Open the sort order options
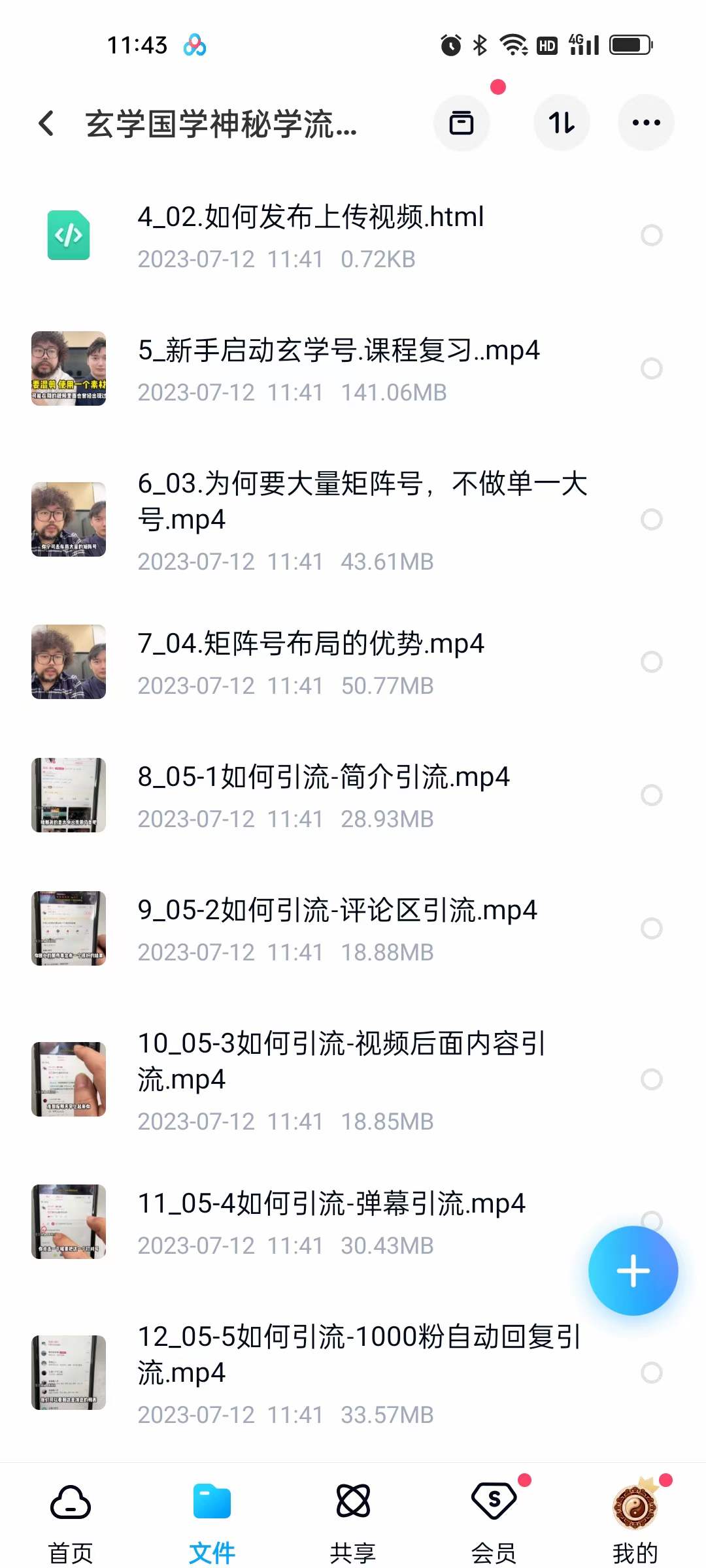The height and width of the screenshot is (1568, 706). (x=562, y=123)
